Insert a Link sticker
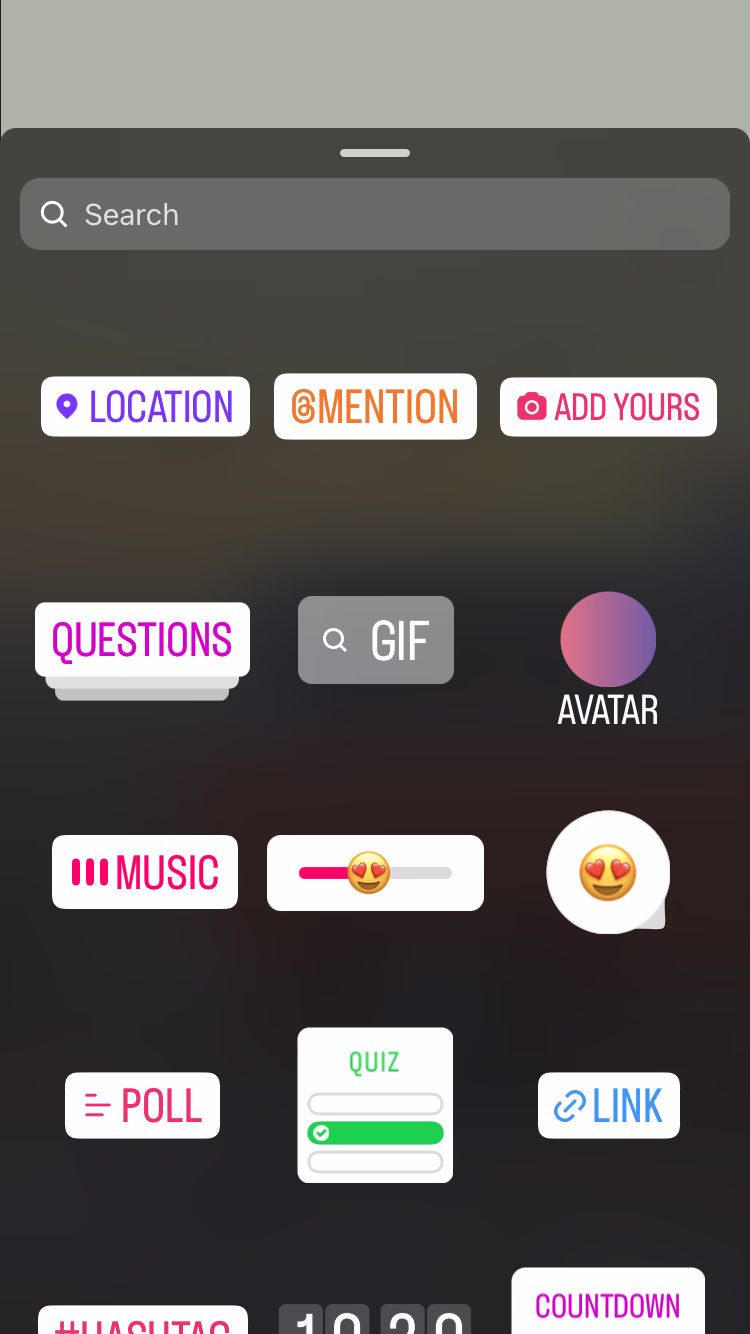The width and height of the screenshot is (750, 1334). pyautogui.click(x=608, y=1105)
